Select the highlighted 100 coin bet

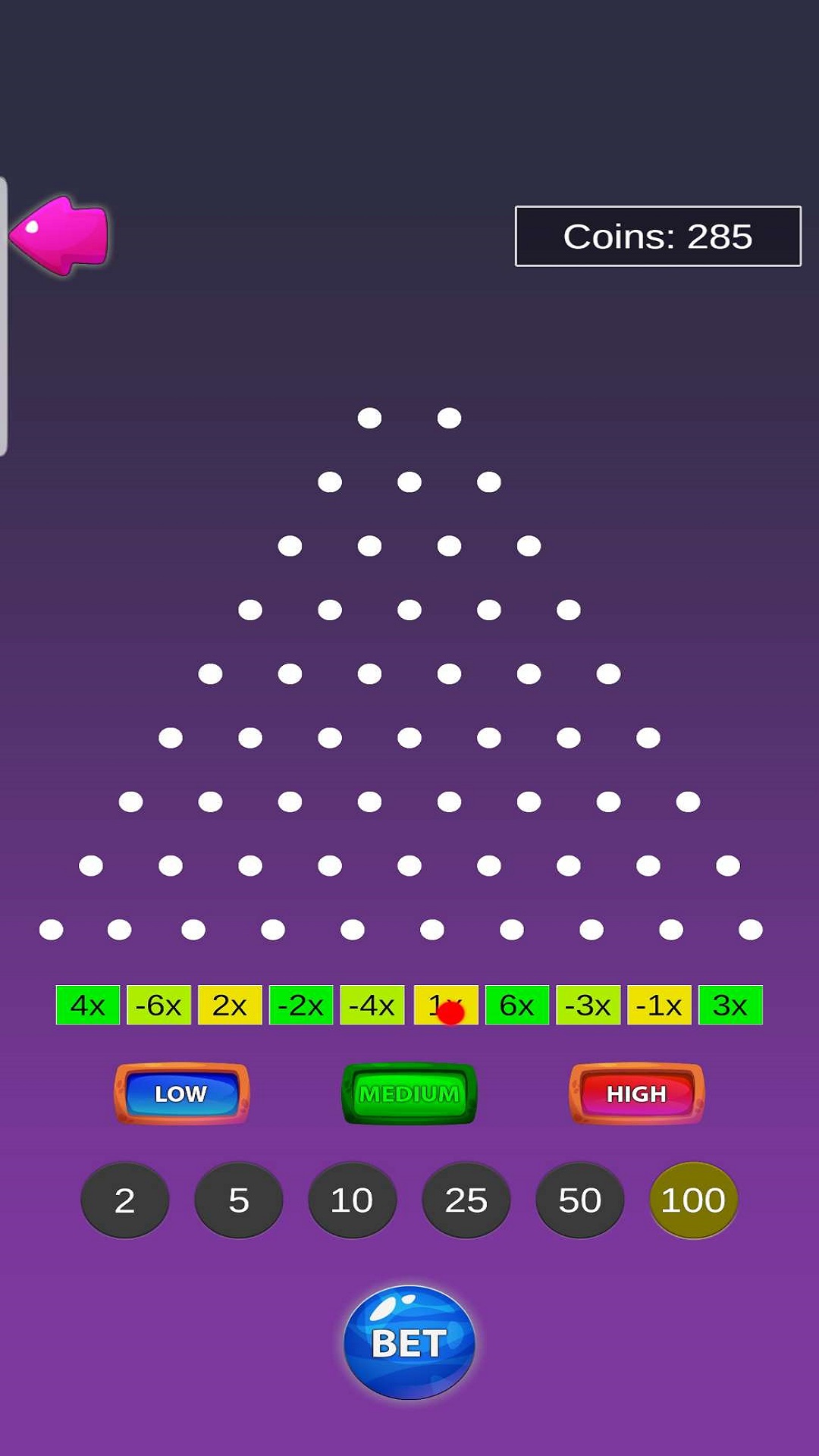pos(693,1200)
